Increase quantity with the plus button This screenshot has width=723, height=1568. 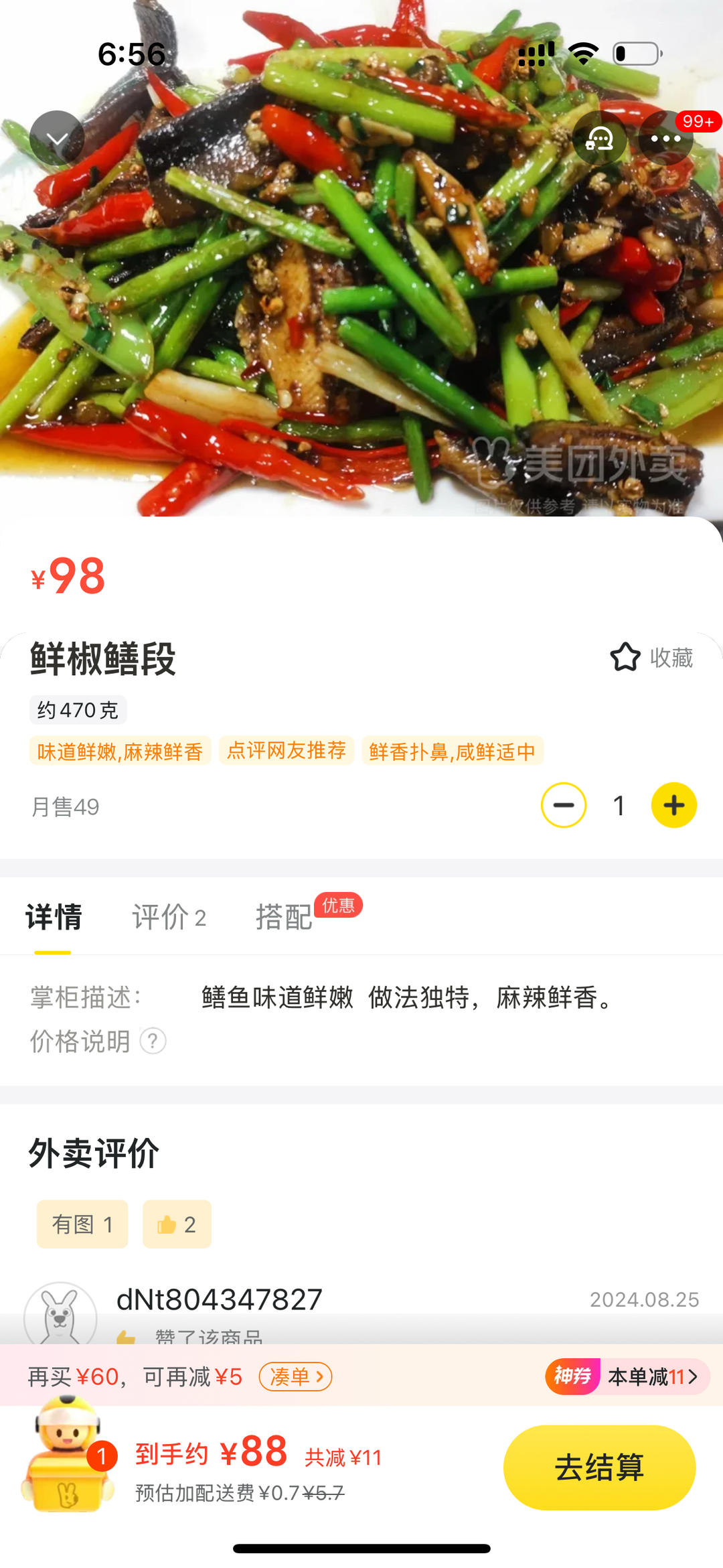(x=673, y=805)
